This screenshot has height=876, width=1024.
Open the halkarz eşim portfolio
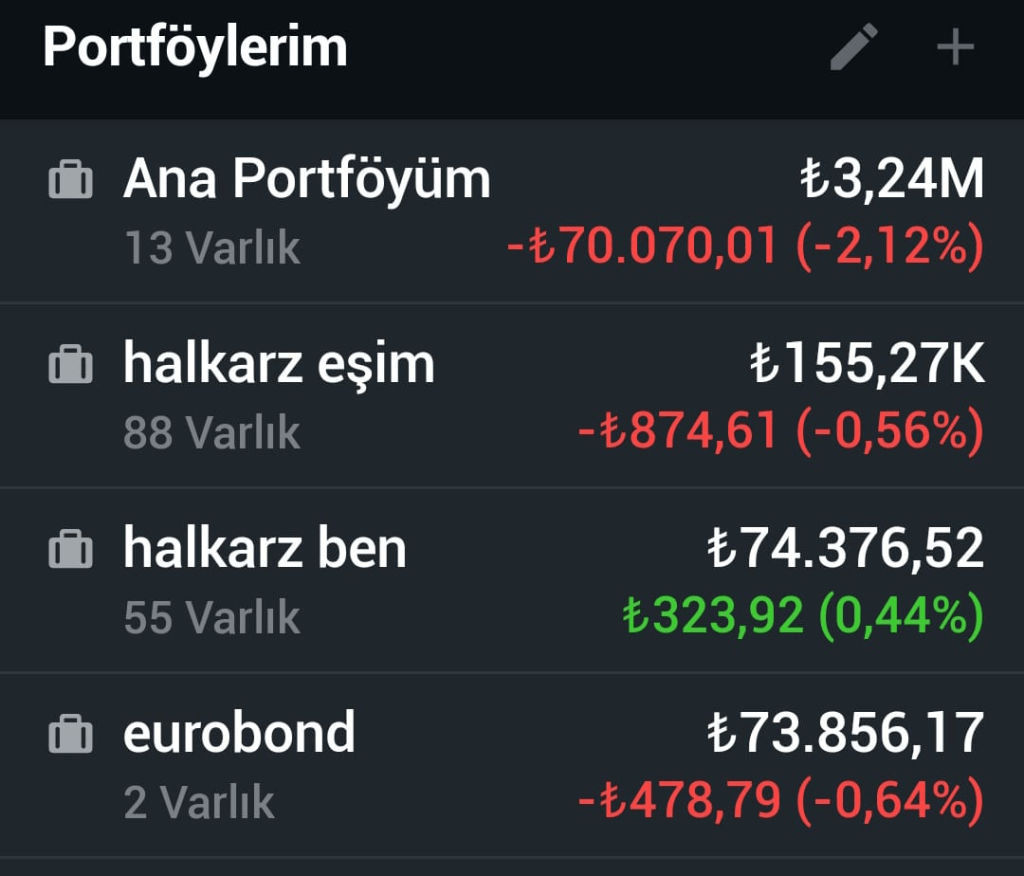(x=279, y=364)
